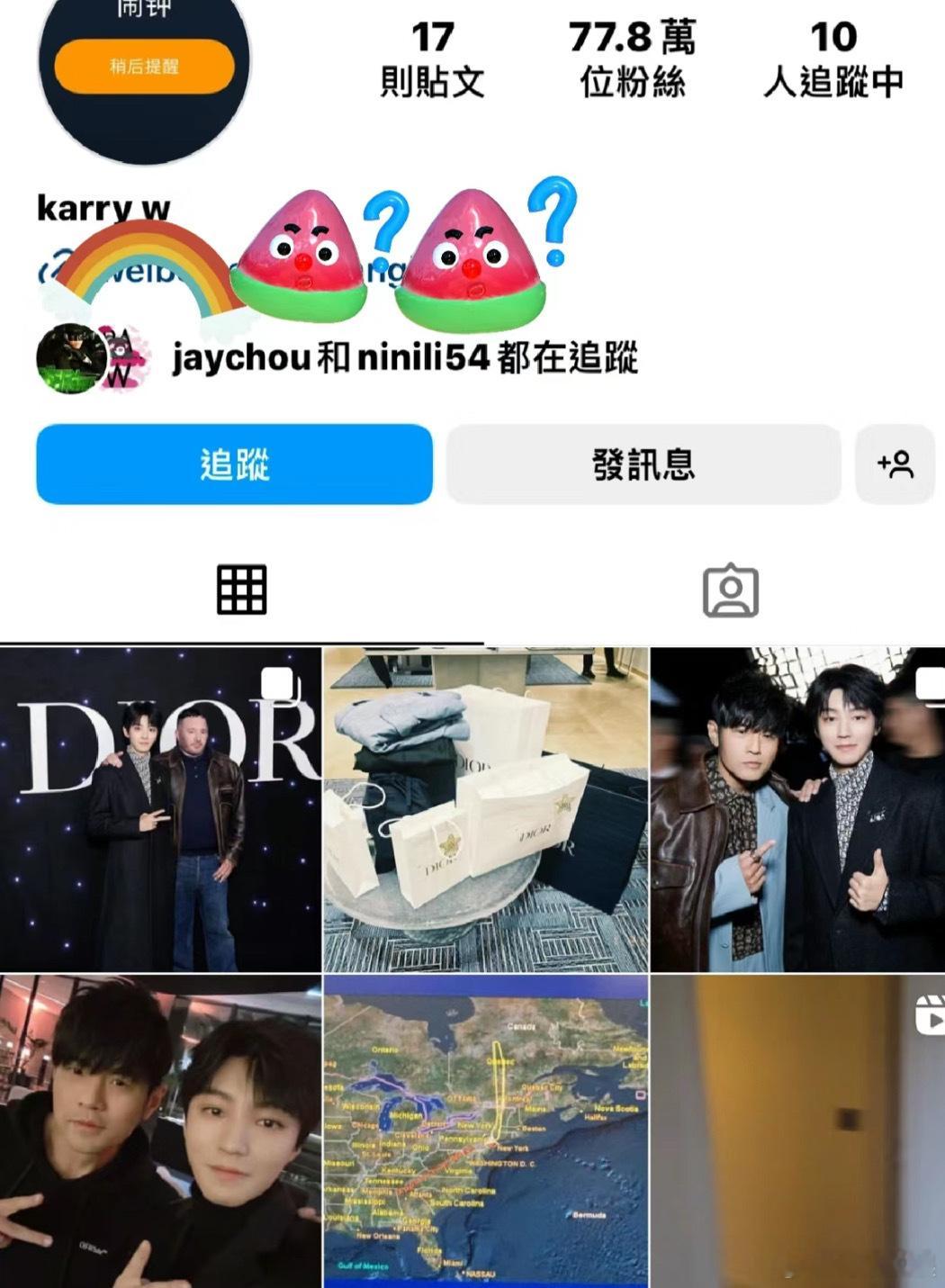
Task: Click the suggested accounts add-person icon
Action: tap(894, 464)
